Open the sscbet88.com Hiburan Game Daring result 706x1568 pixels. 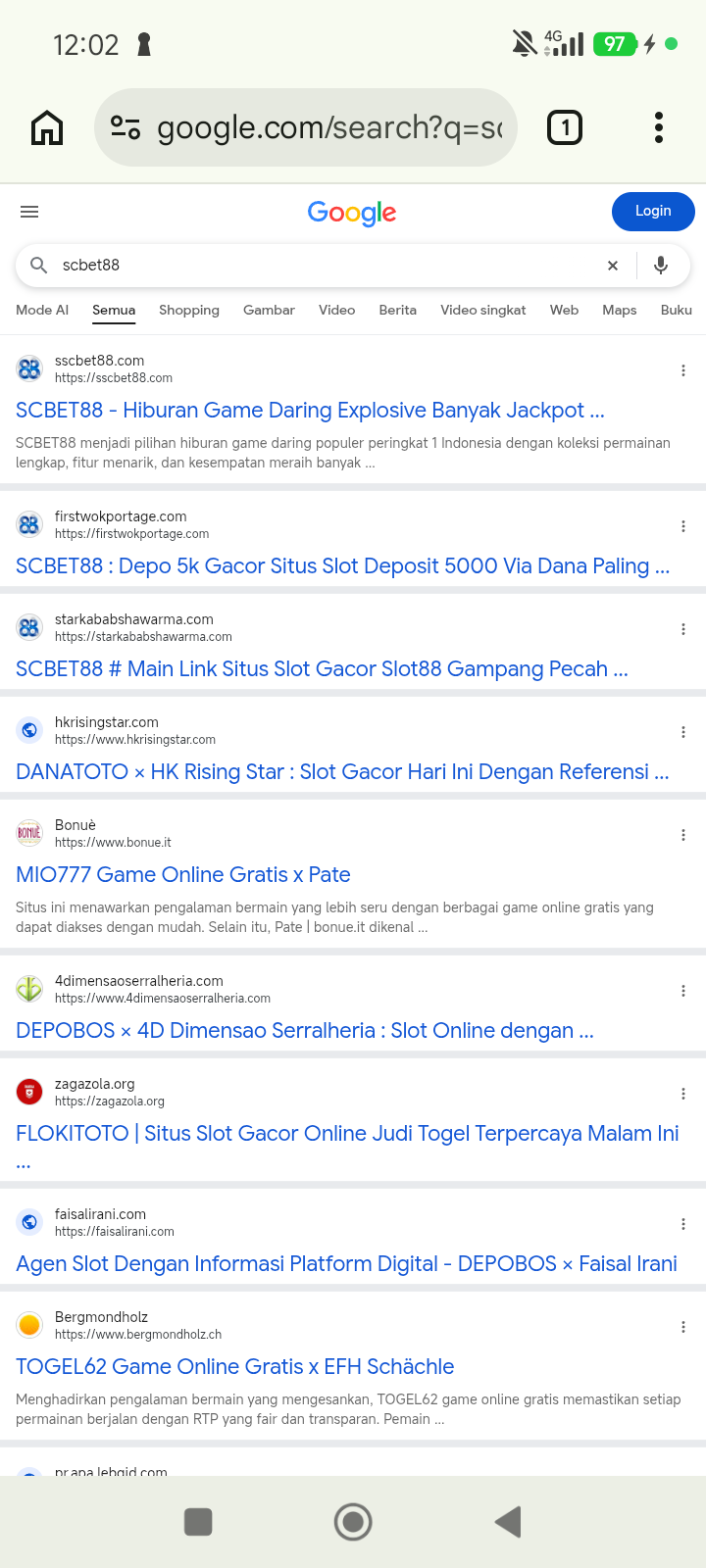310,411
